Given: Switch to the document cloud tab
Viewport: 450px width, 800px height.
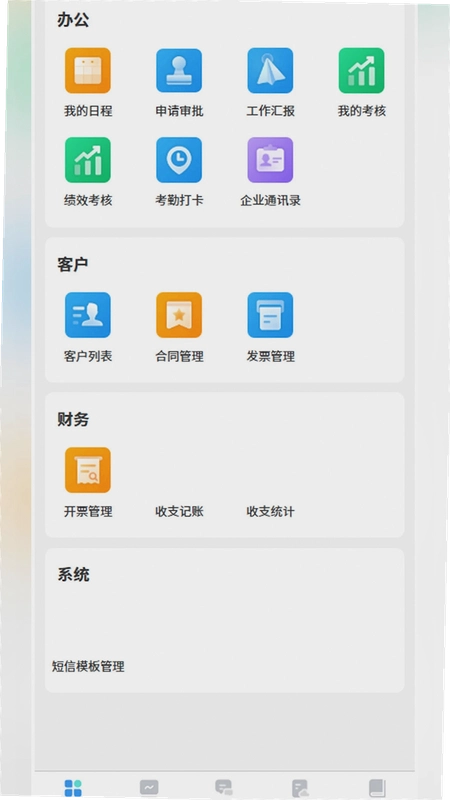Looking at the screenshot, I should [x=300, y=788].
